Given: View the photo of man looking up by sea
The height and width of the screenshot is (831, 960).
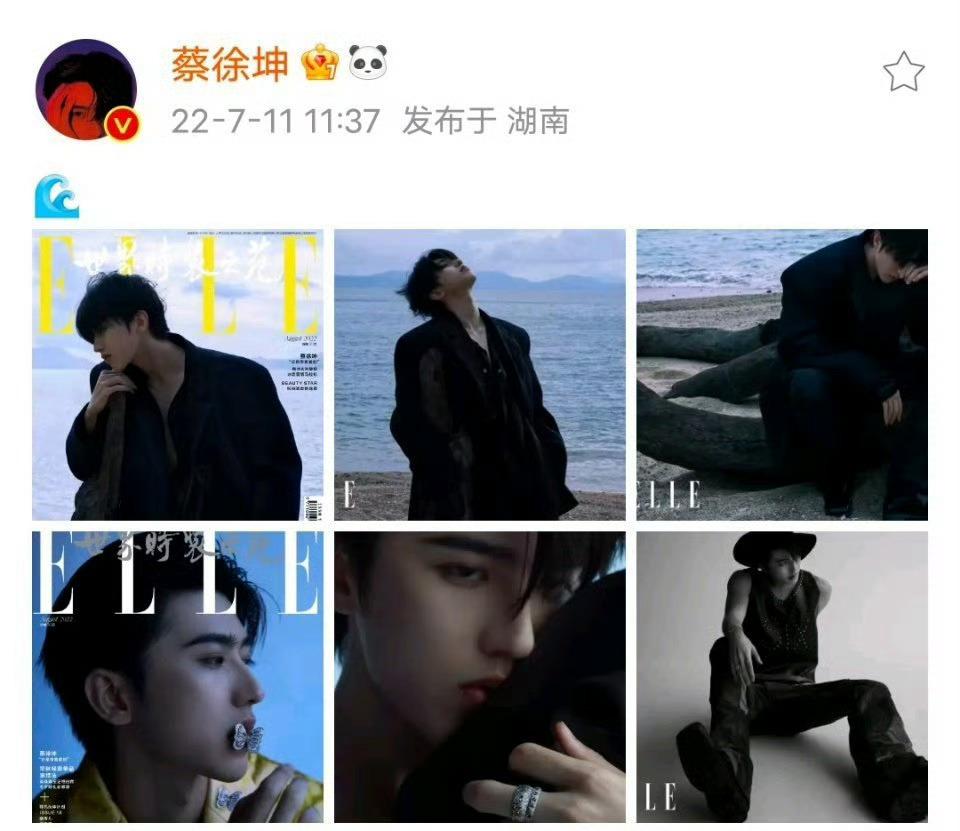Looking at the screenshot, I should click(x=479, y=374).
